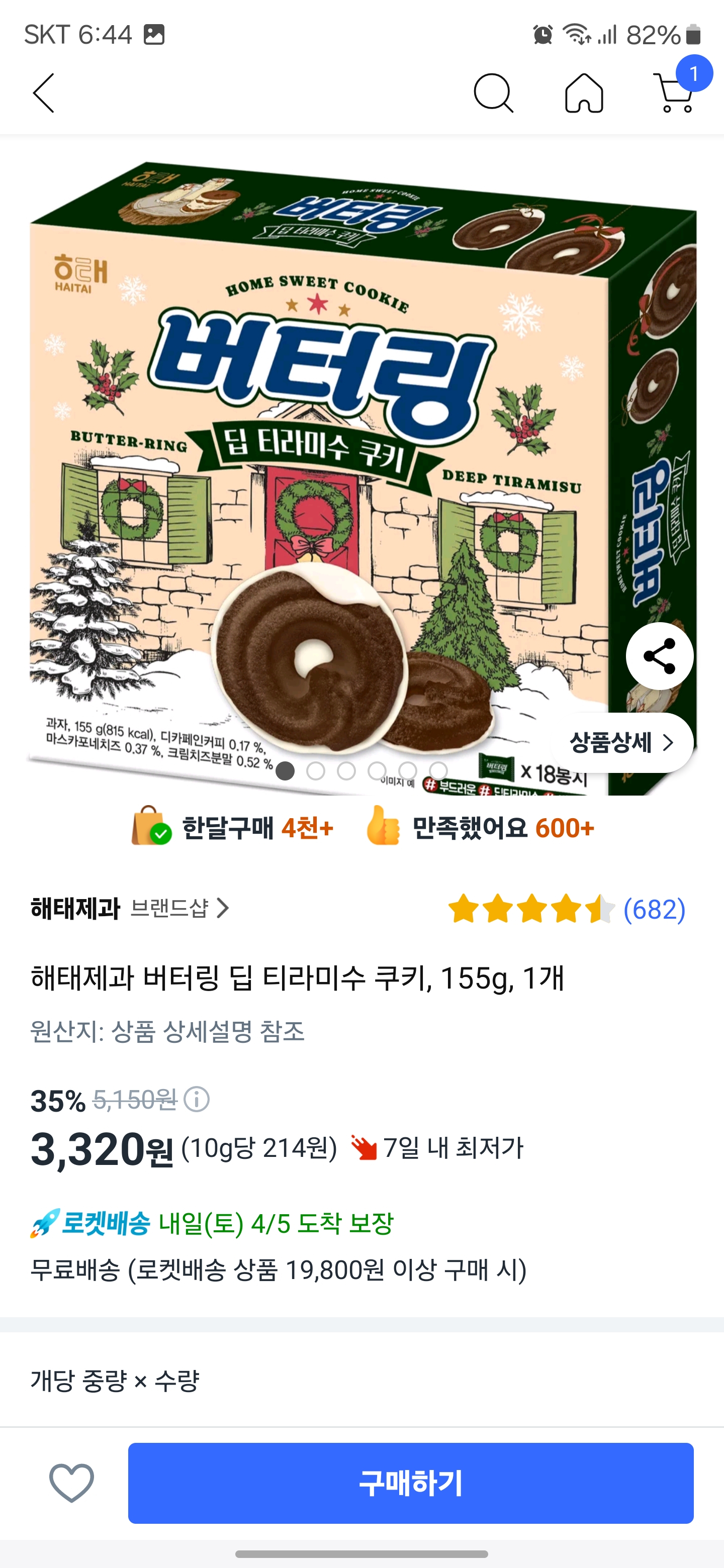View the 682 customer reviews
Screen dimensions: 724x1568
click(654, 910)
